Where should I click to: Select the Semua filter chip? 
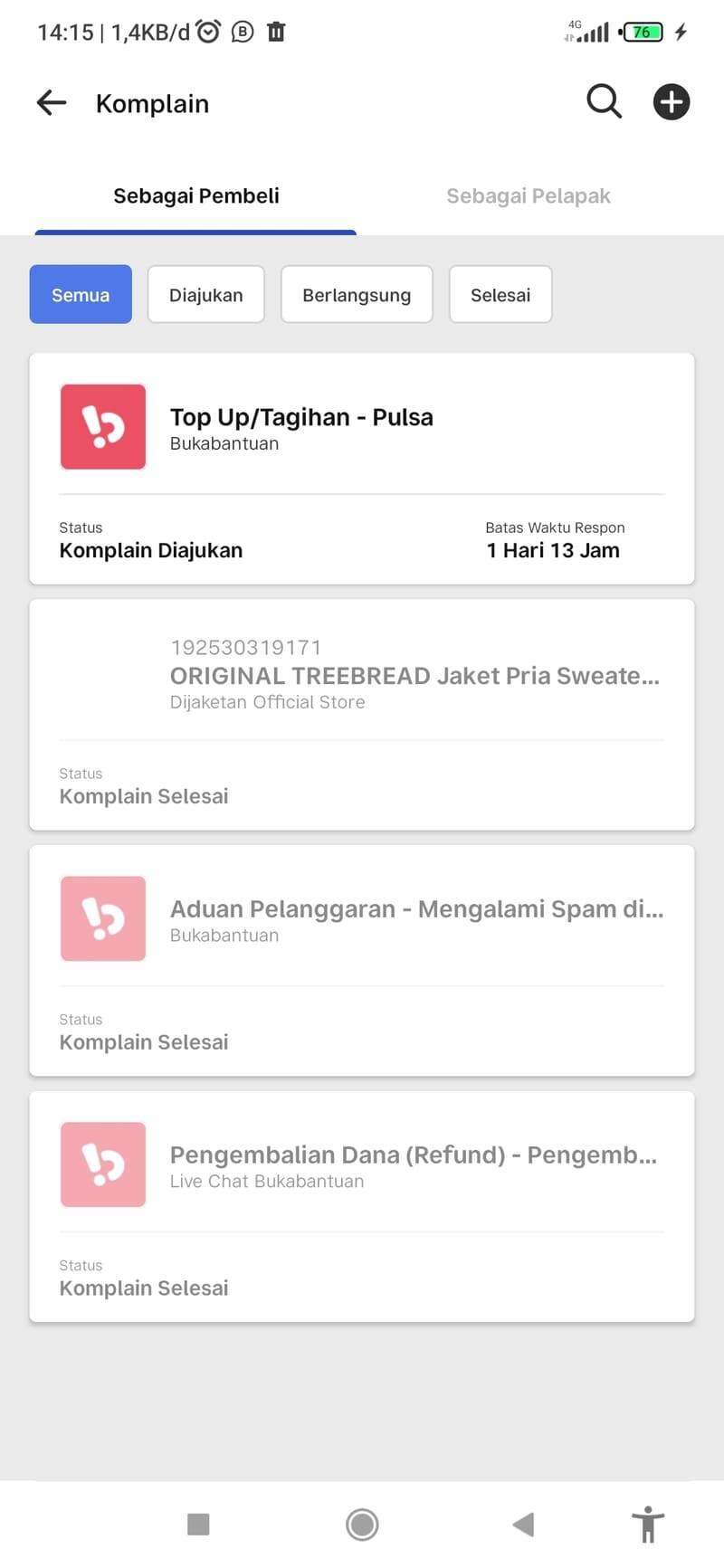pos(81,294)
